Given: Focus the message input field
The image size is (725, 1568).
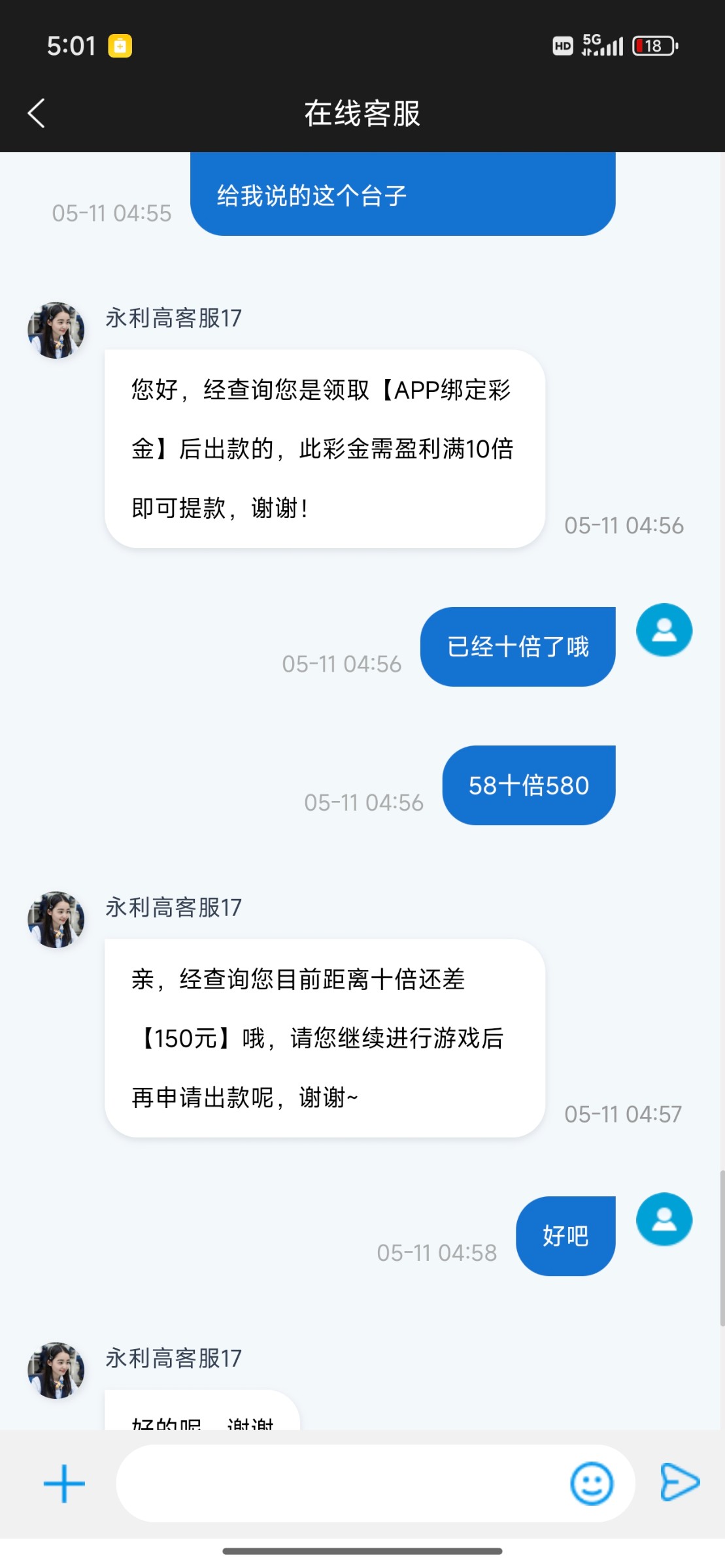Looking at the screenshot, I should point(340,1483).
